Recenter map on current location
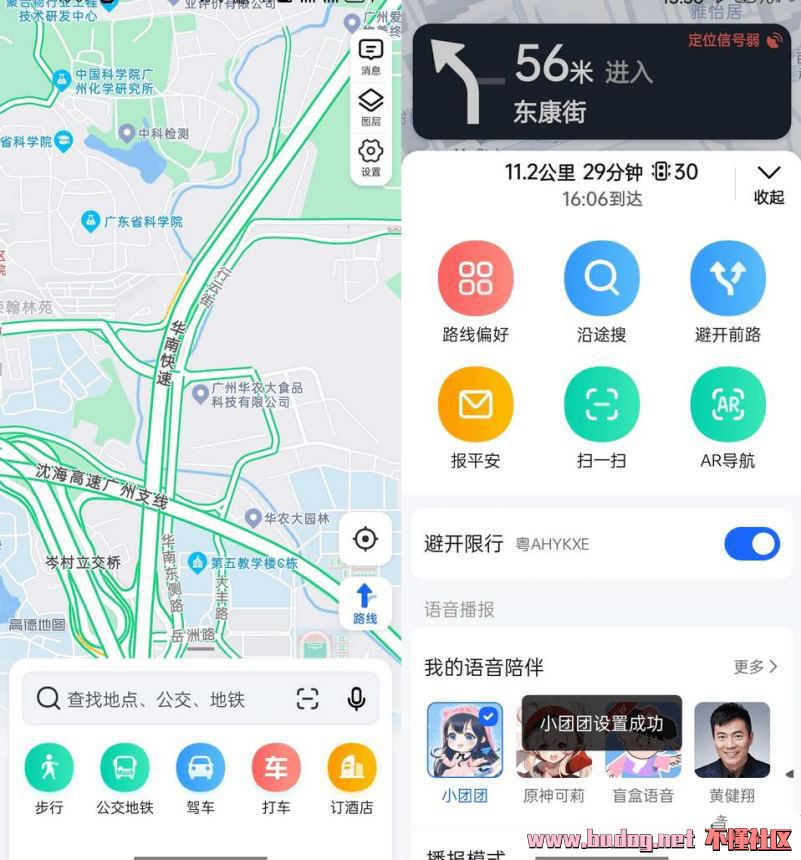This screenshot has width=801, height=860. click(x=366, y=540)
